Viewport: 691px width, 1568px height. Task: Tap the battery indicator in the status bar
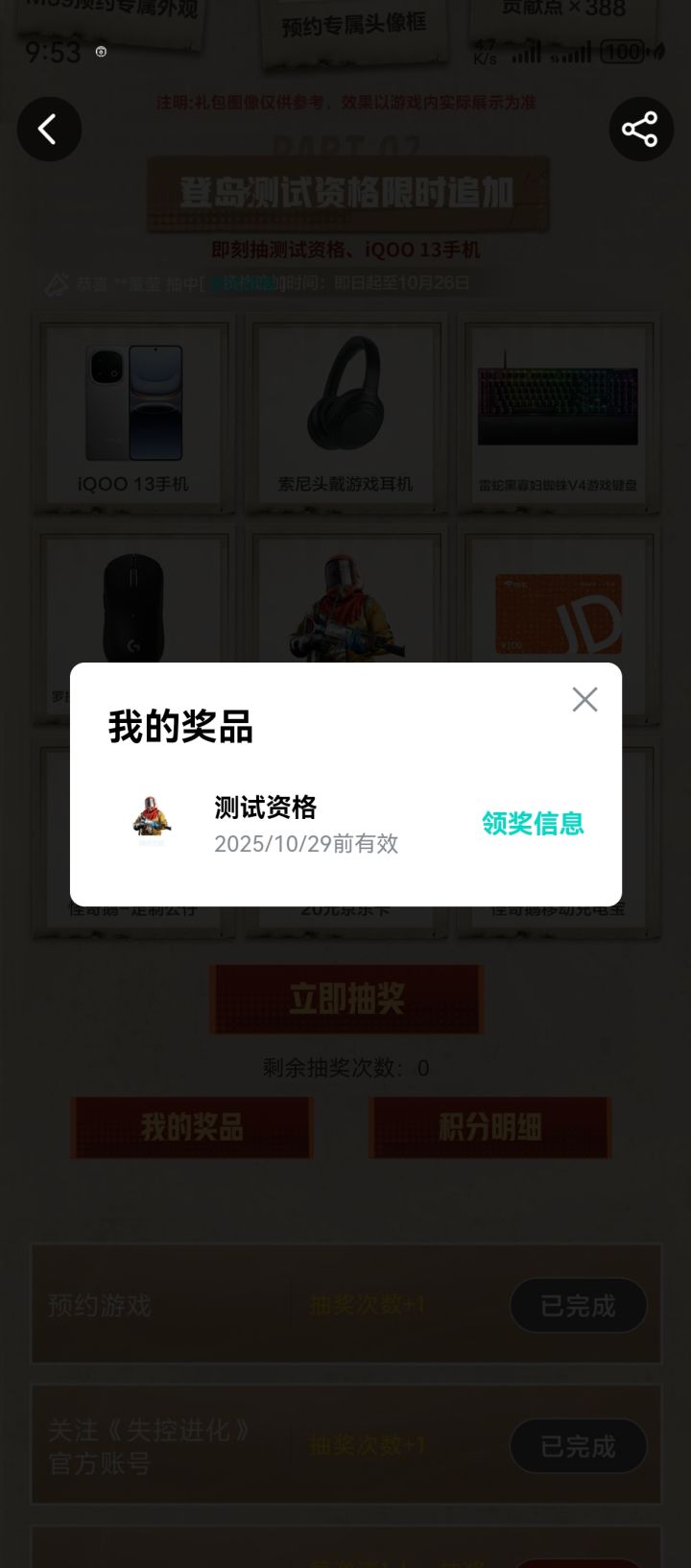click(623, 51)
